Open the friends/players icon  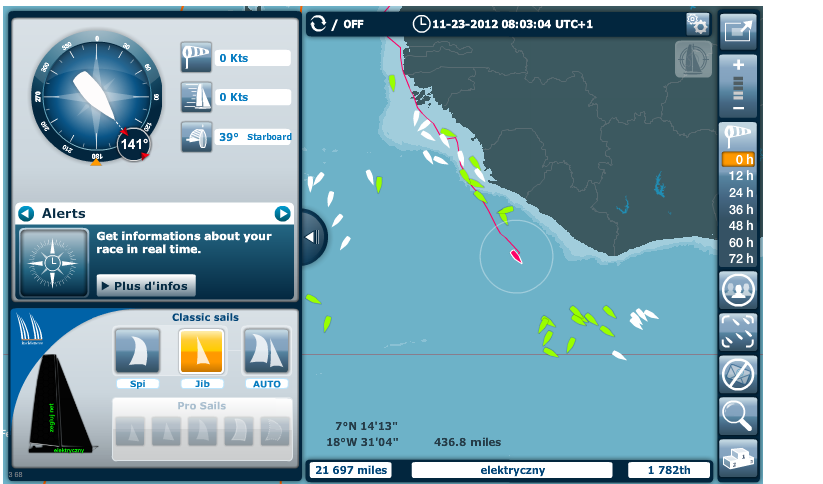(x=738, y=290)
